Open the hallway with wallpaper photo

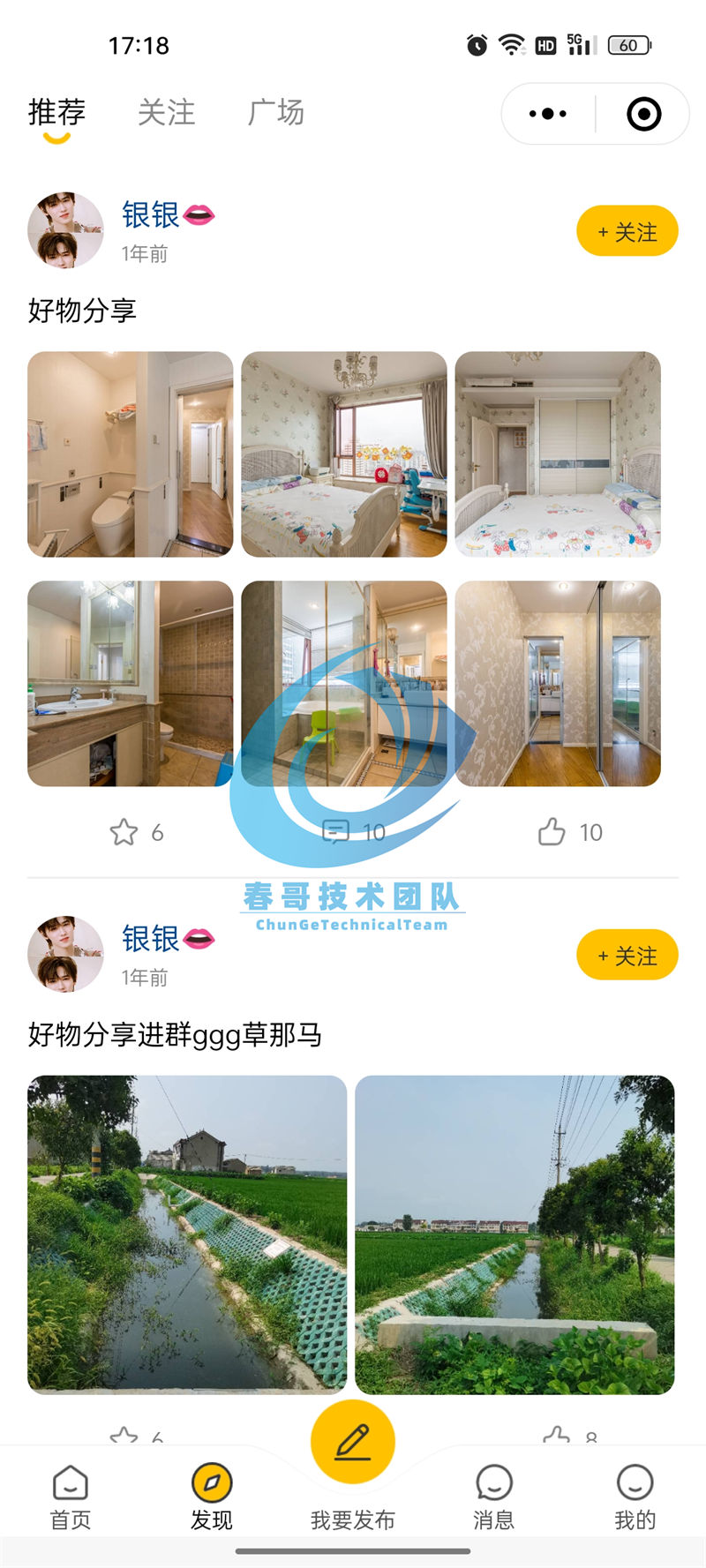click(x=558, y=684)
